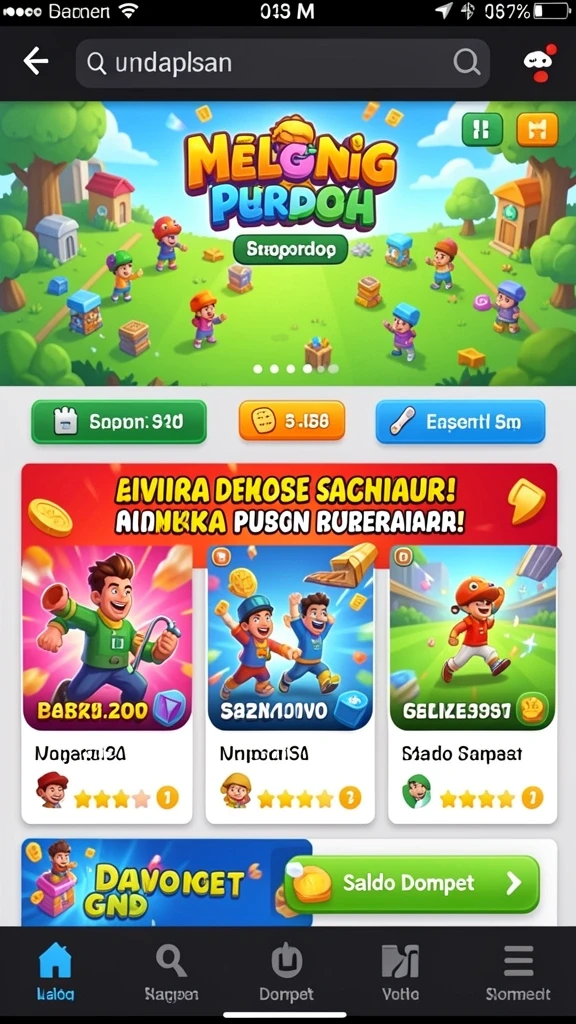Tap the magnifier icon inside the search bar
Image resolution: width=576 pixels, height=1024 pixels.
point(466,63)
